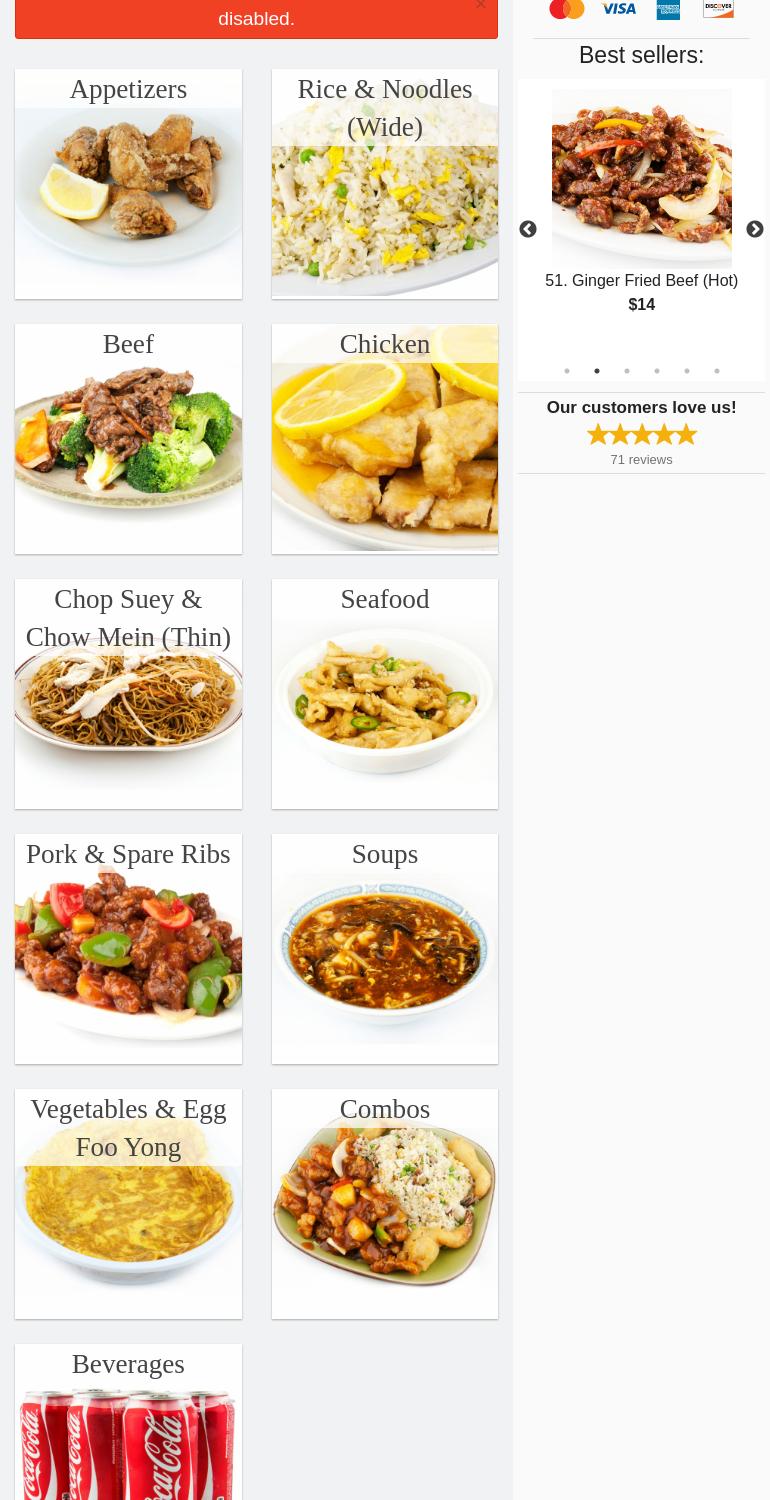Jump to the first best seller dot
The height and width of the screenshot is (1500, 770).
567,371
